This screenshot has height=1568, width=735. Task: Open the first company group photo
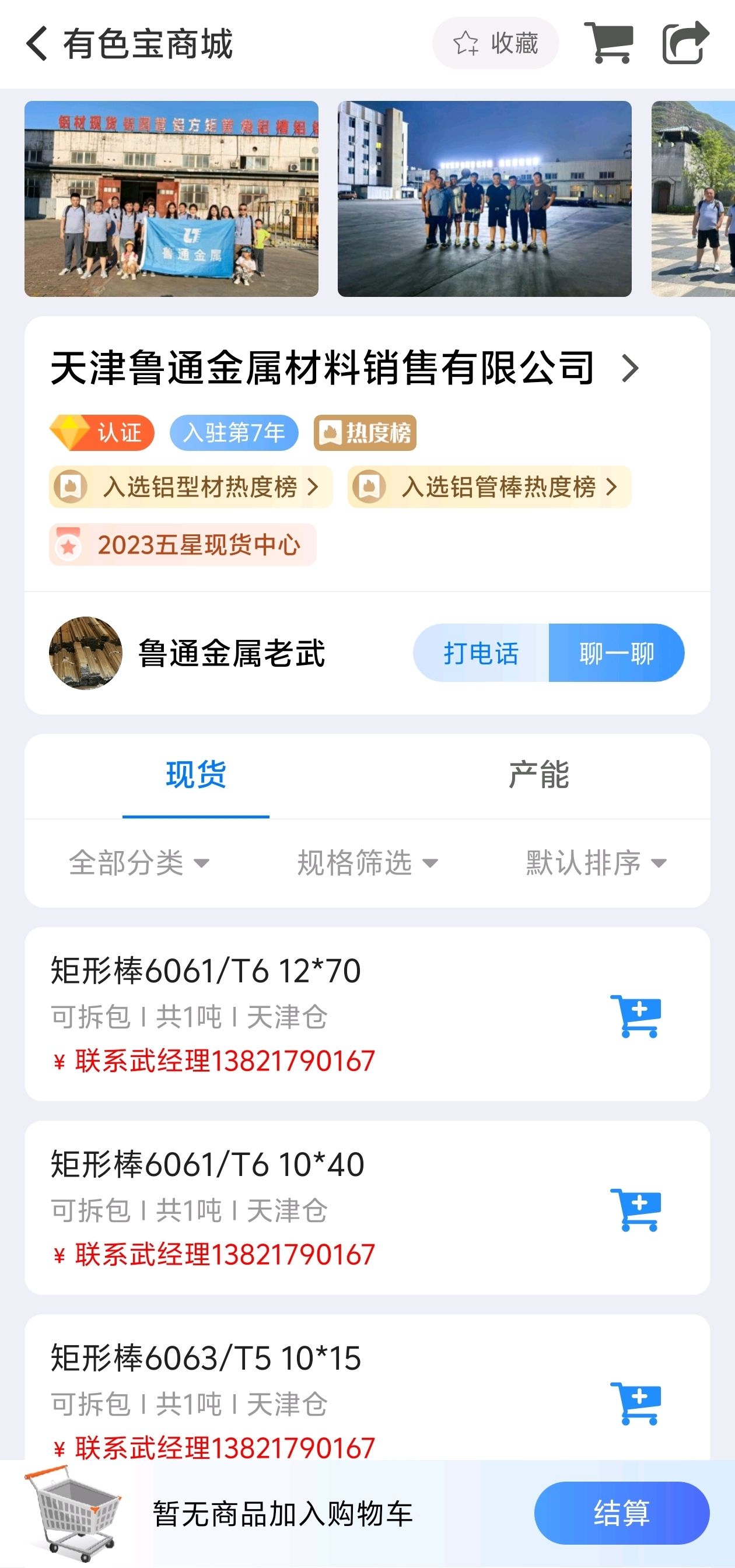coord(171,199)
